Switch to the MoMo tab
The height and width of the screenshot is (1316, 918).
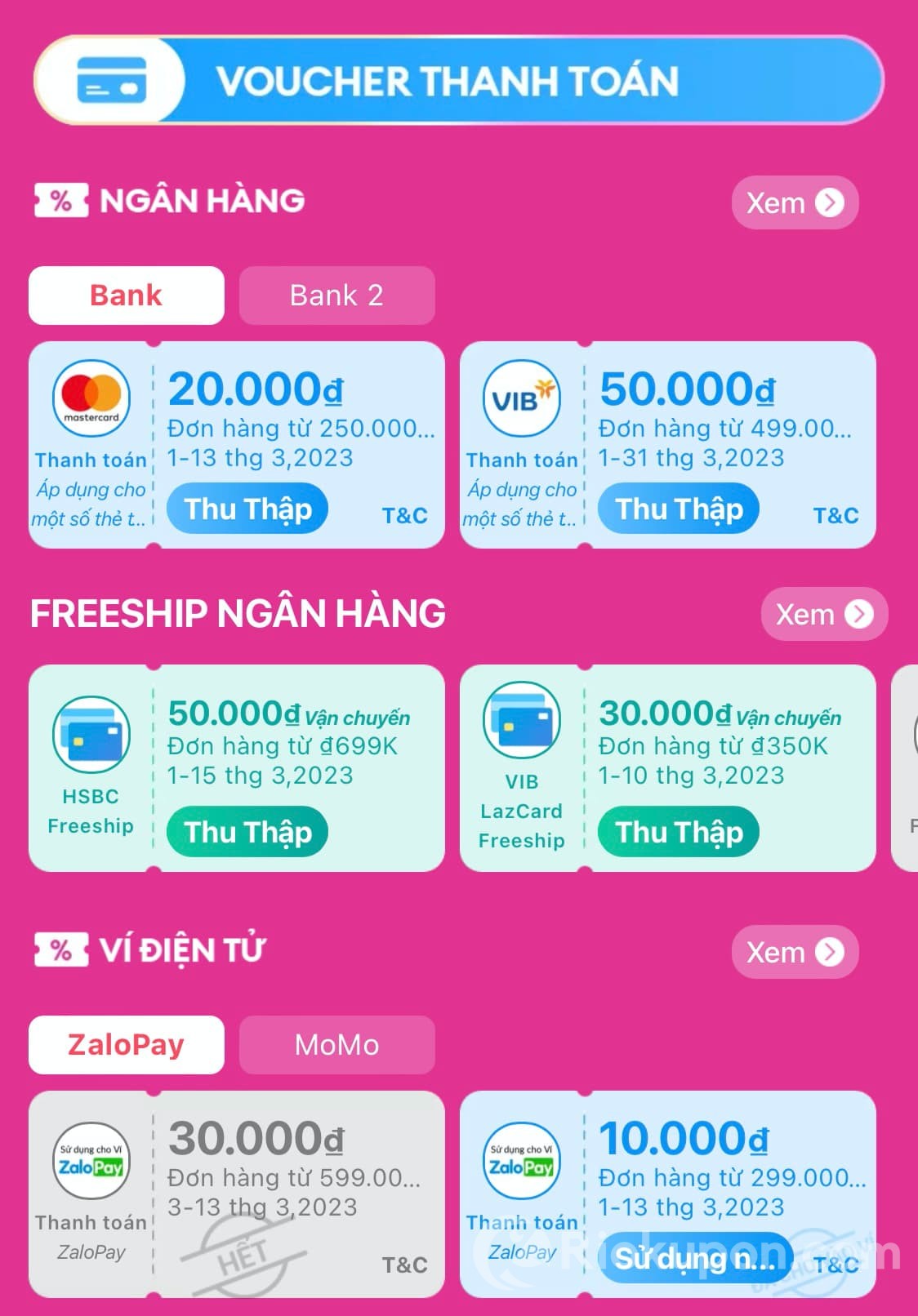click(x=336, y=1045)
